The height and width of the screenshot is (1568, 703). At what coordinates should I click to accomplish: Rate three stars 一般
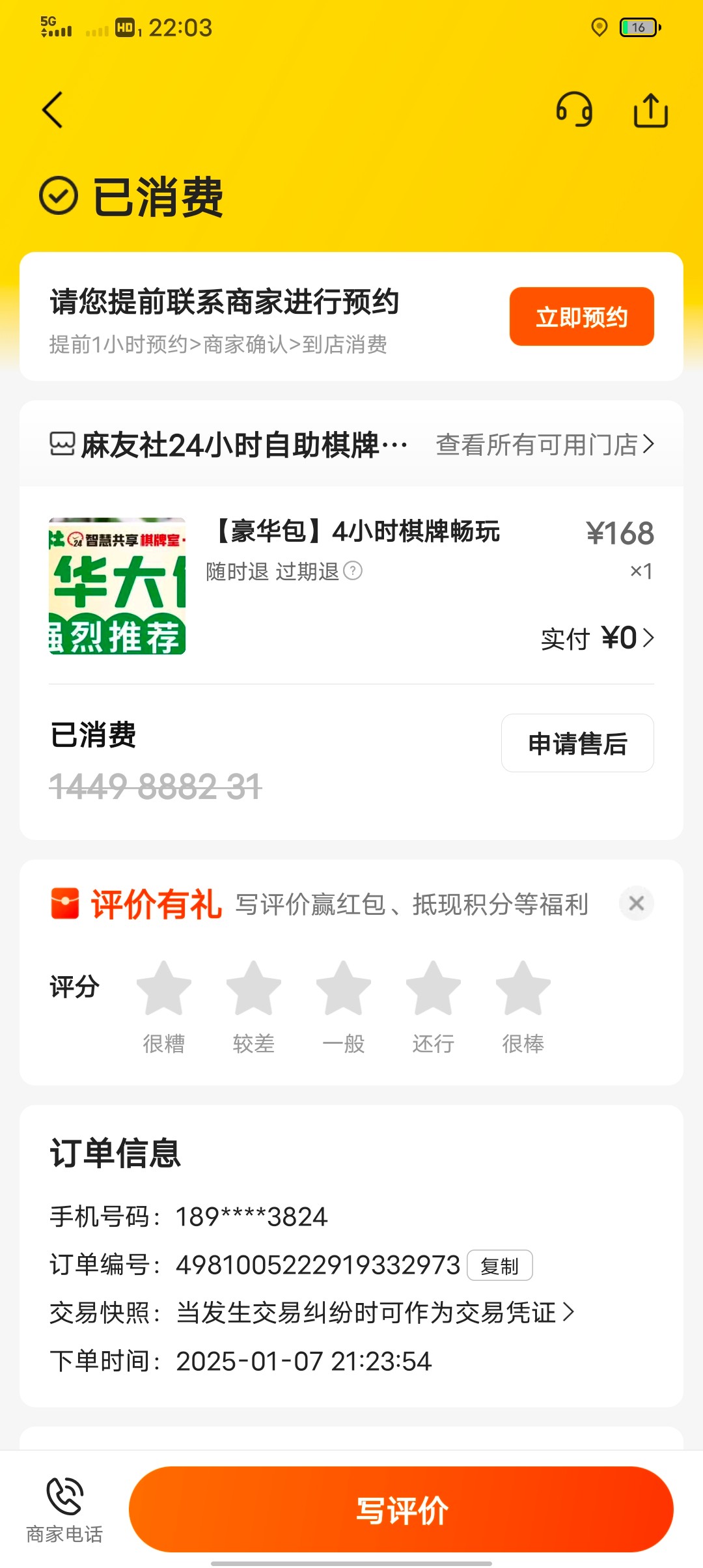click(344, 988)
